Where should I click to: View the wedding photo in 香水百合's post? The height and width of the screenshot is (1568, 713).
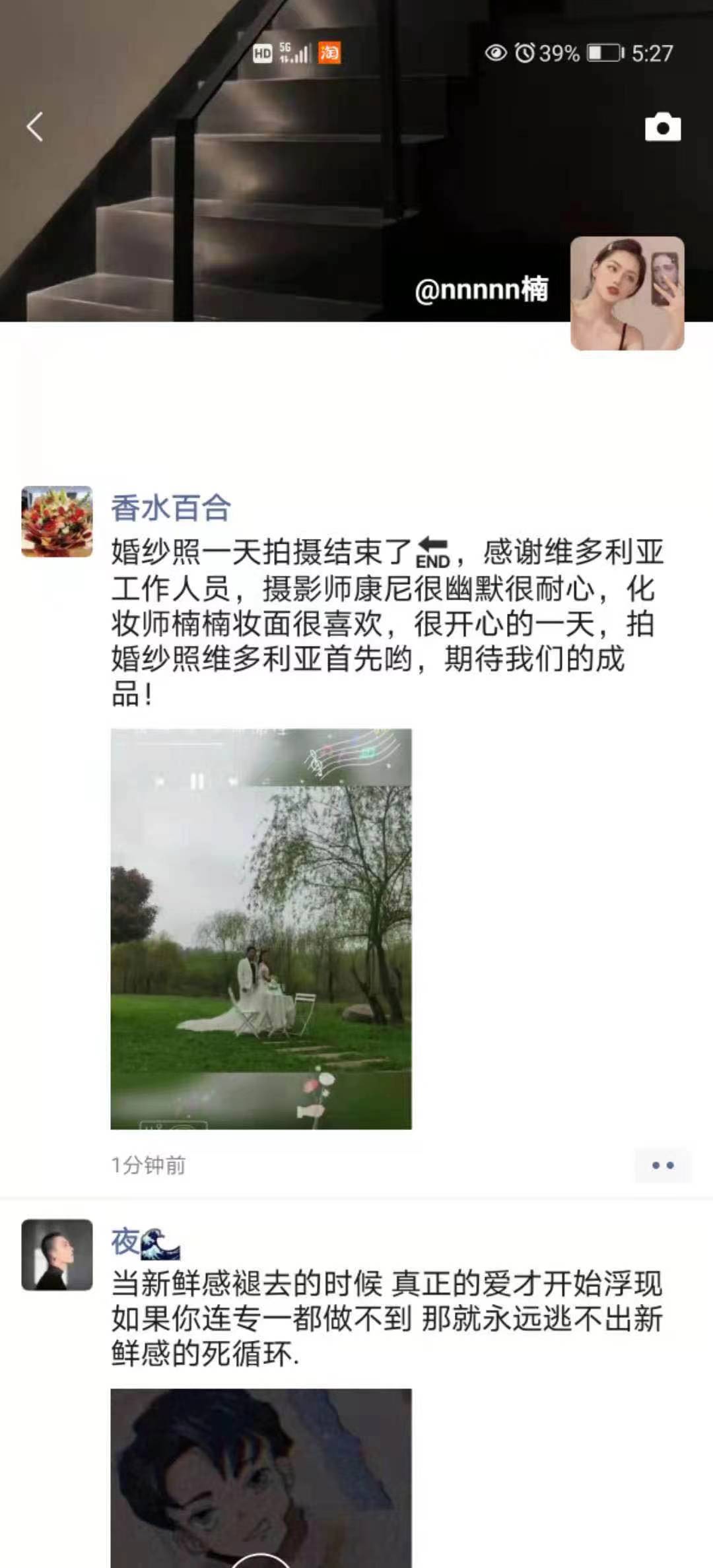(261, 929)
